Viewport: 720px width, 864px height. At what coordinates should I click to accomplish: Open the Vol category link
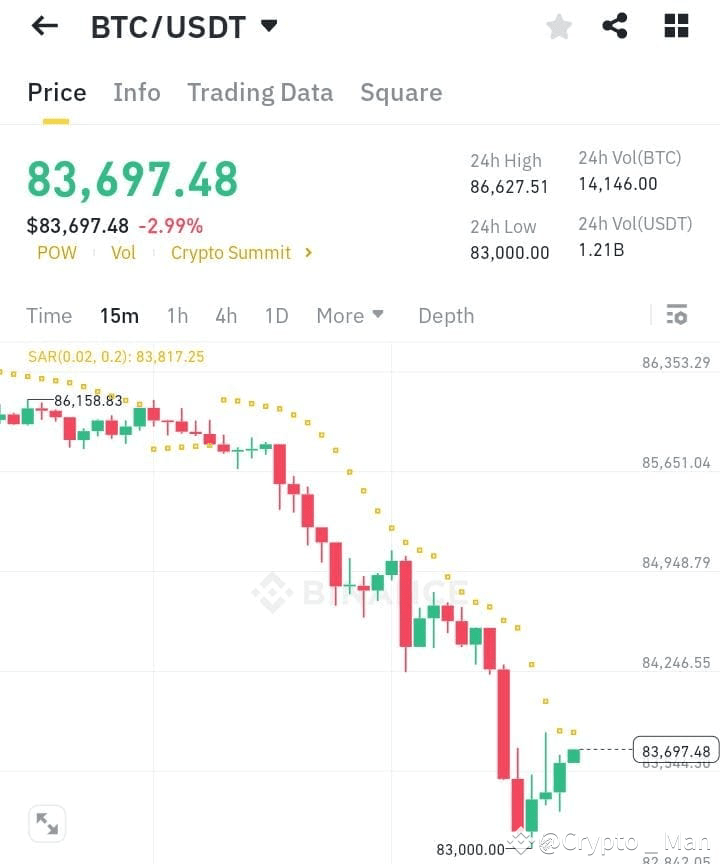tap(123, 253)
